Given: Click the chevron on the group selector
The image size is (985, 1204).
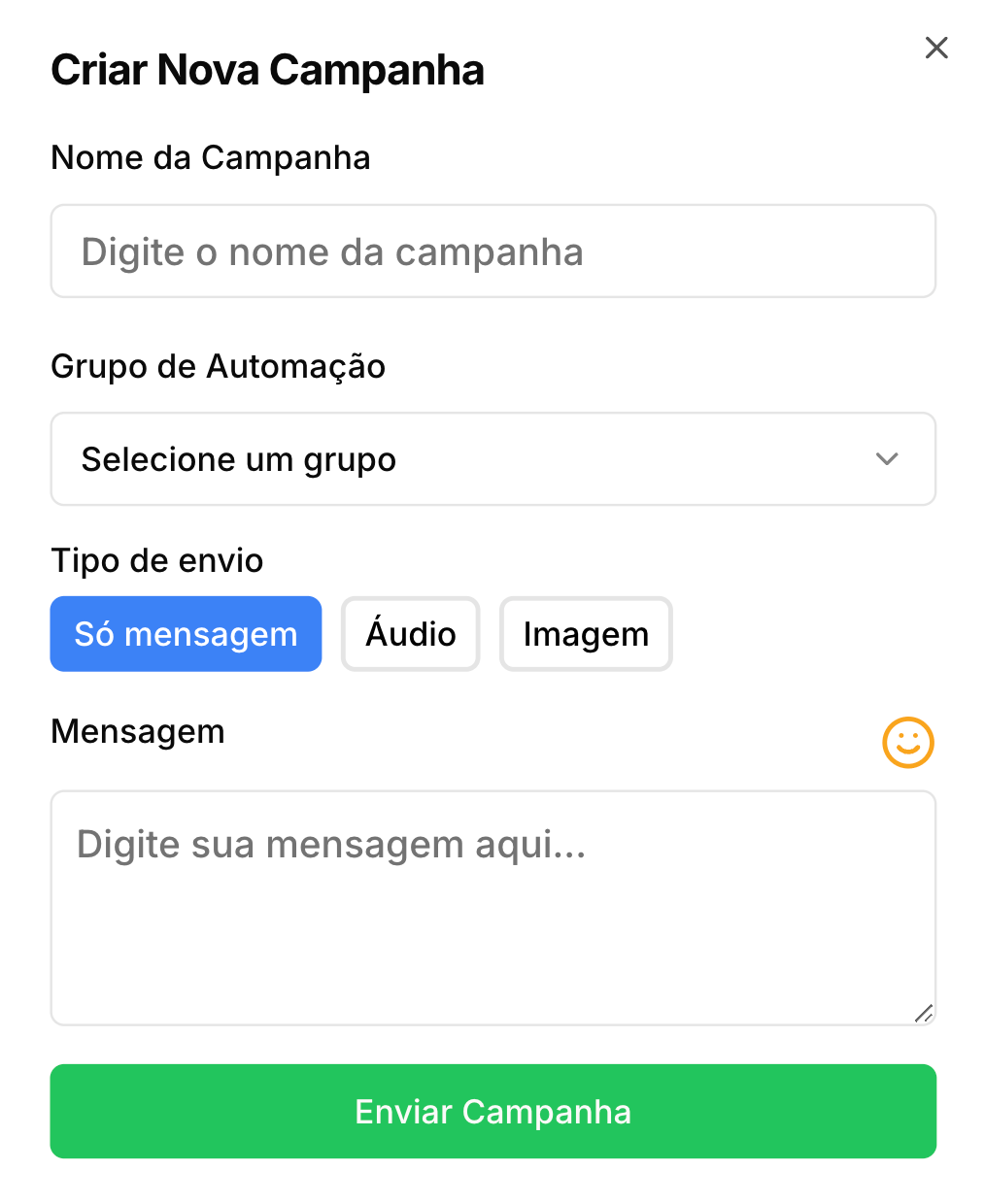Looking at the screenshot, I should pyautogui.click(x=886, y=459).
